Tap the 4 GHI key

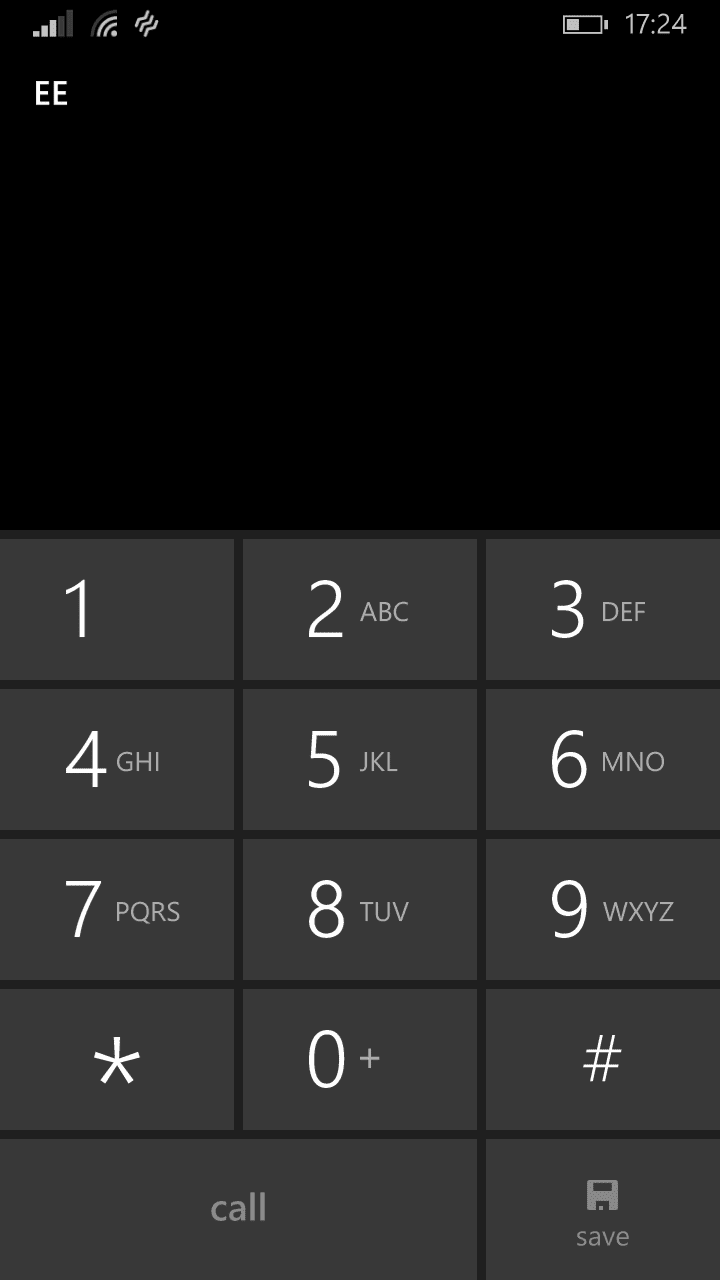click(x=116, y=760)
